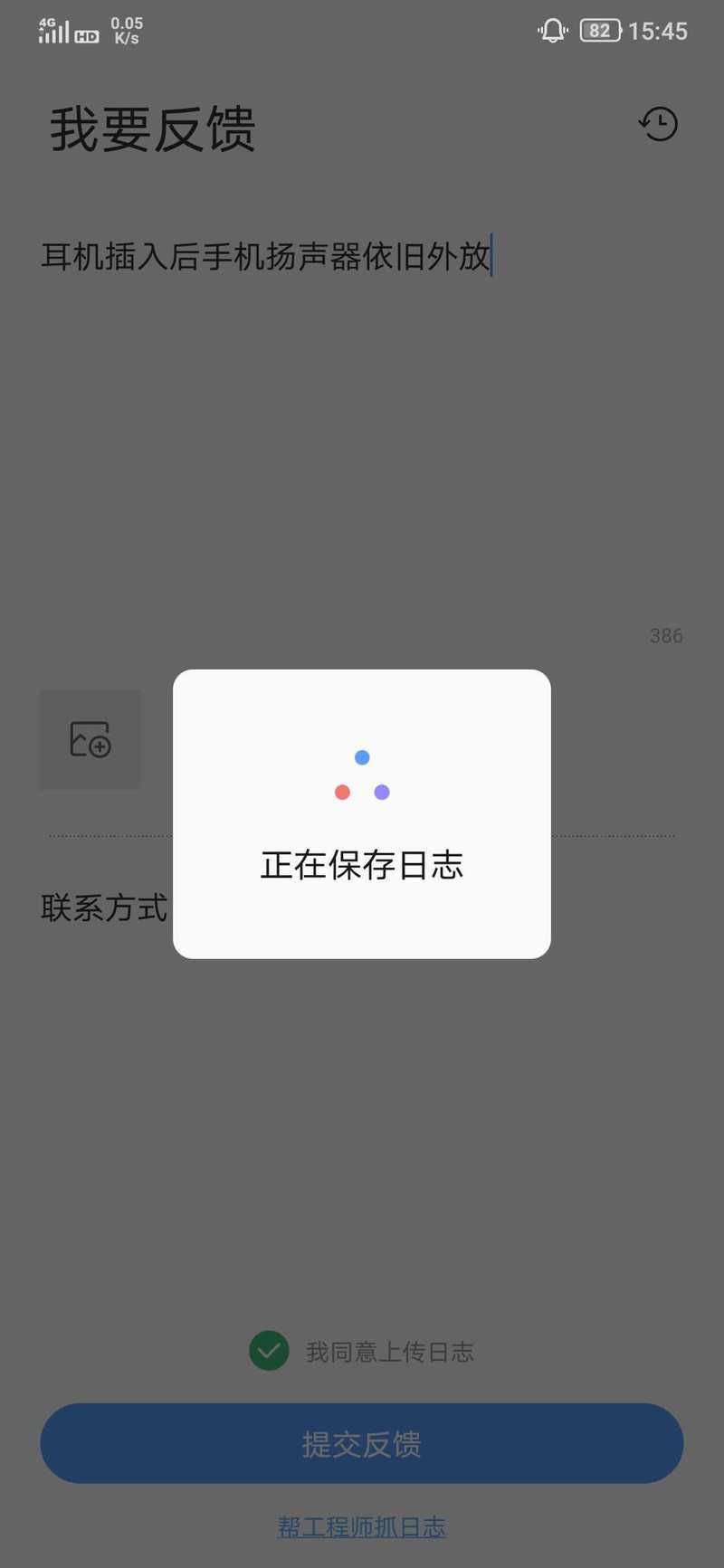Add a screenshot image attachment
Screen dimensions: 724x1568
click(x=90, y=740)
